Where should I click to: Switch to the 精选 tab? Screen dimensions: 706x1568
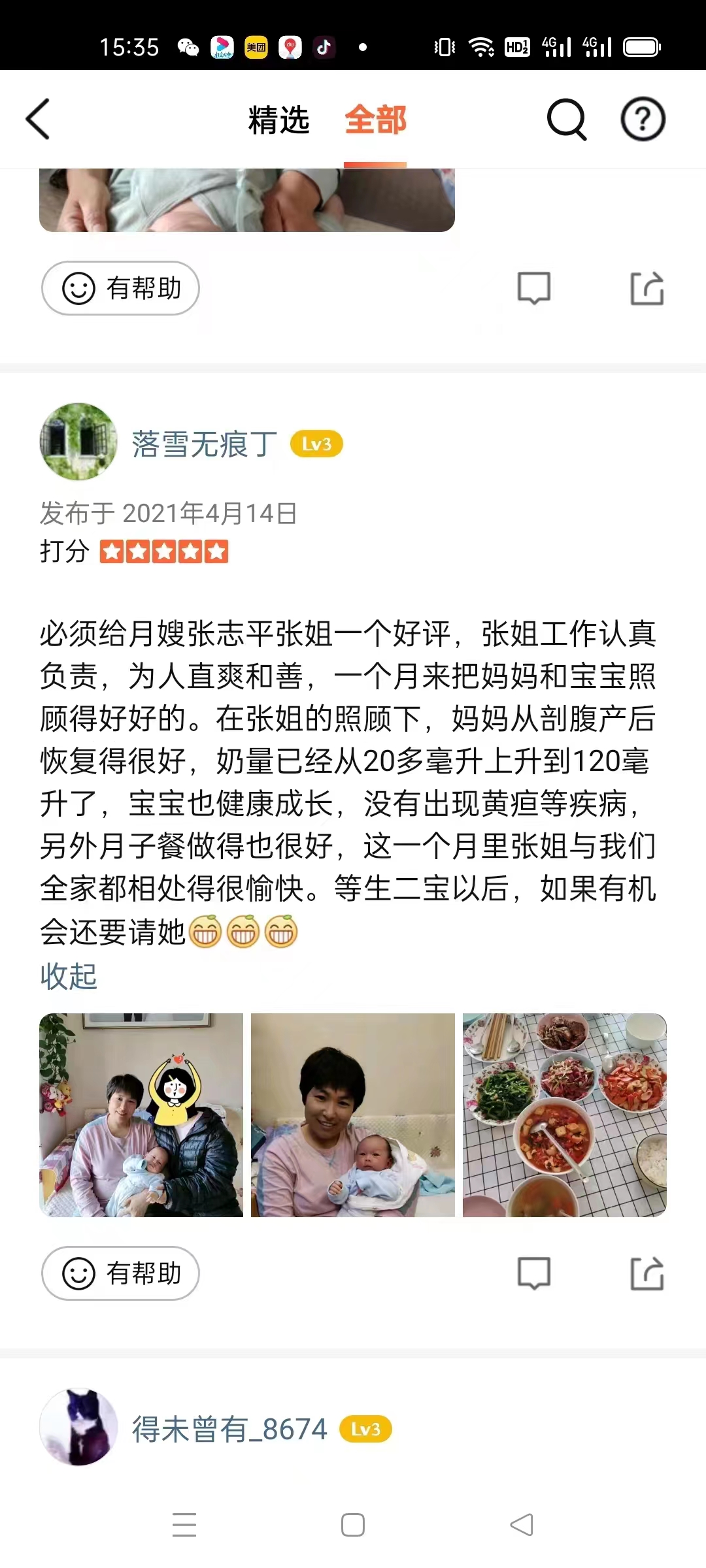278,120
